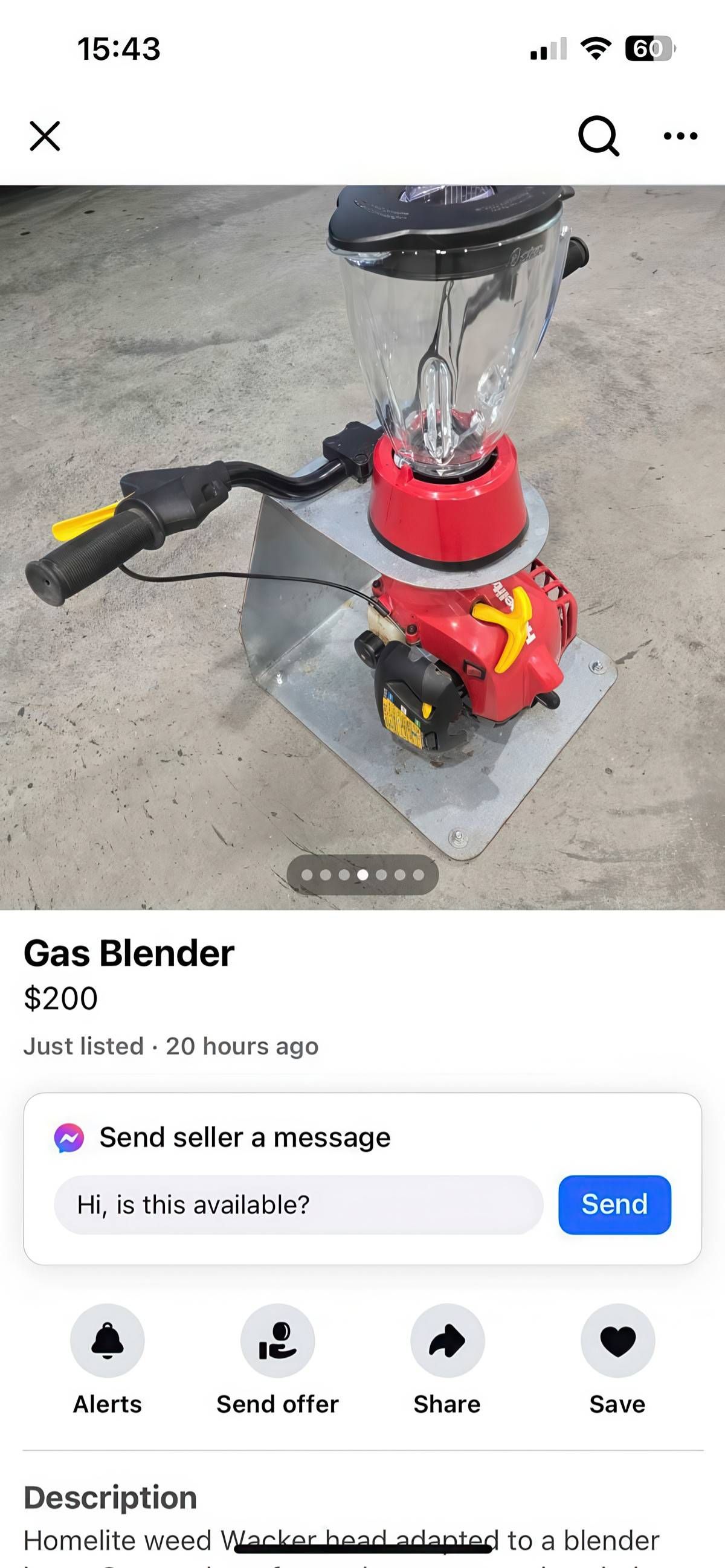Open the three-dot overflow menu
725x1568 pixels.
(680, 136)
